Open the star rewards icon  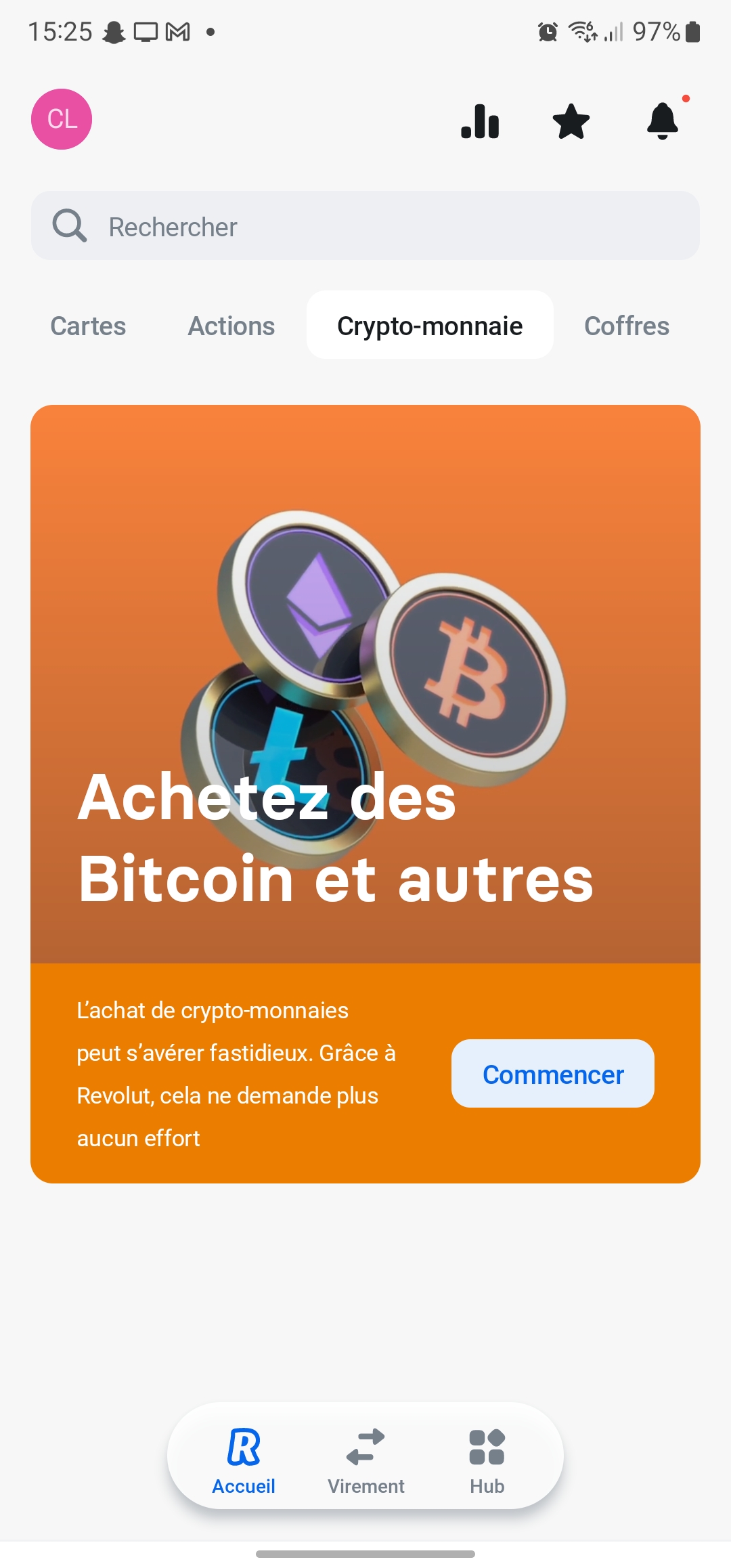tap(571, 121)
